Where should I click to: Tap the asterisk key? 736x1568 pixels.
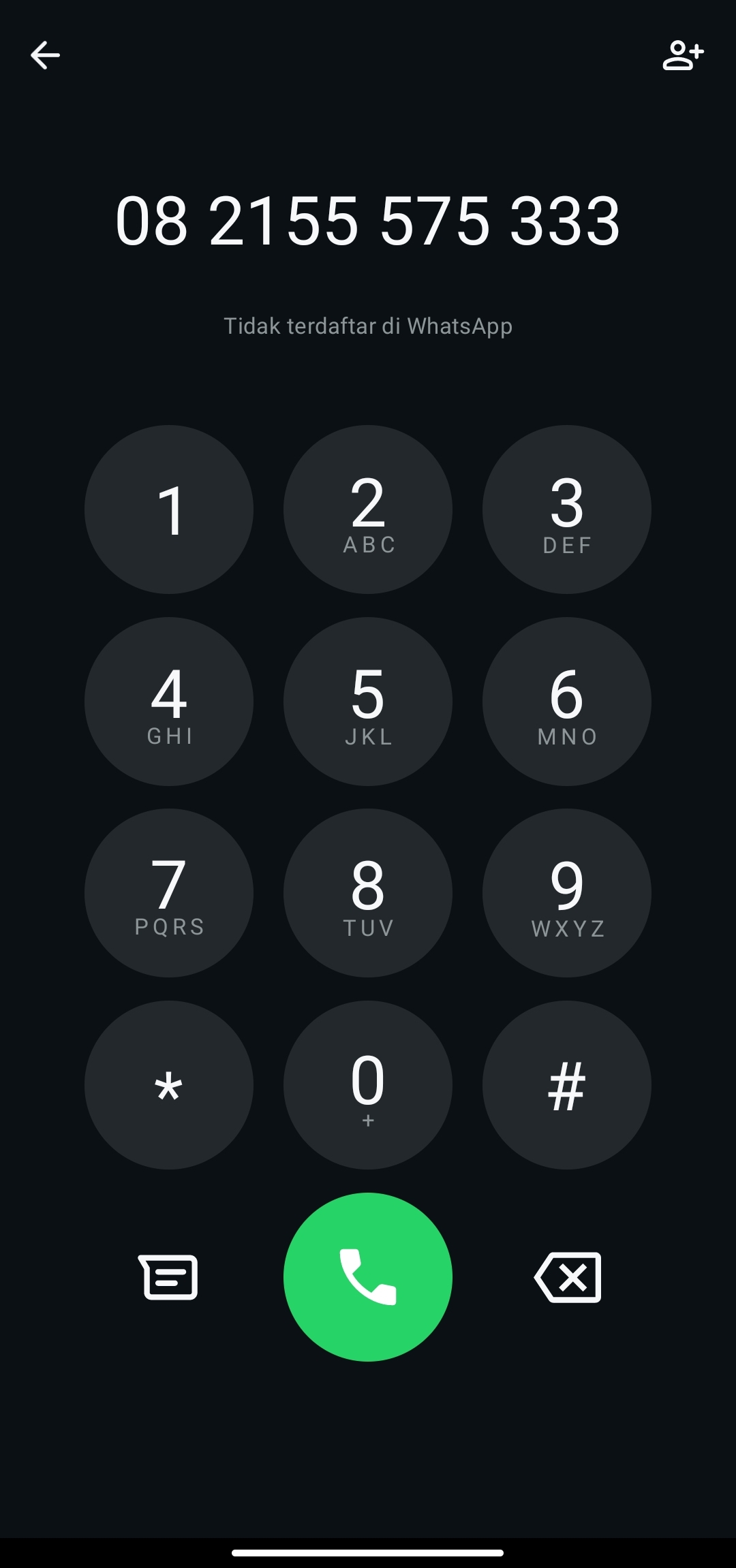point(169,1085)
